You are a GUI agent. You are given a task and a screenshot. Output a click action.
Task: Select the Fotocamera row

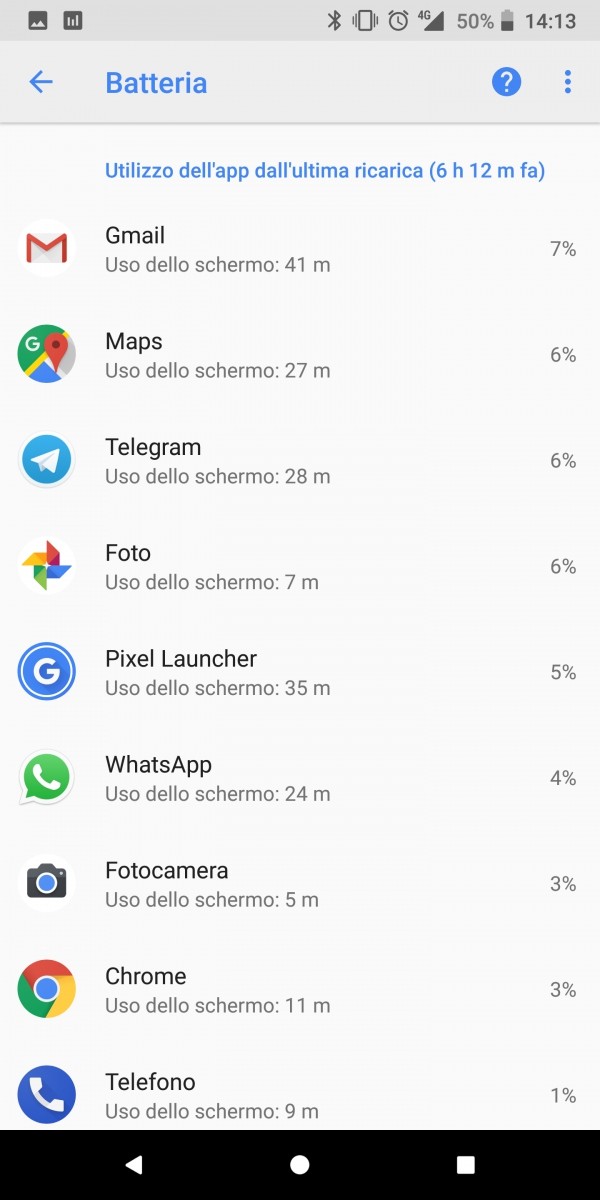point(300,885)
